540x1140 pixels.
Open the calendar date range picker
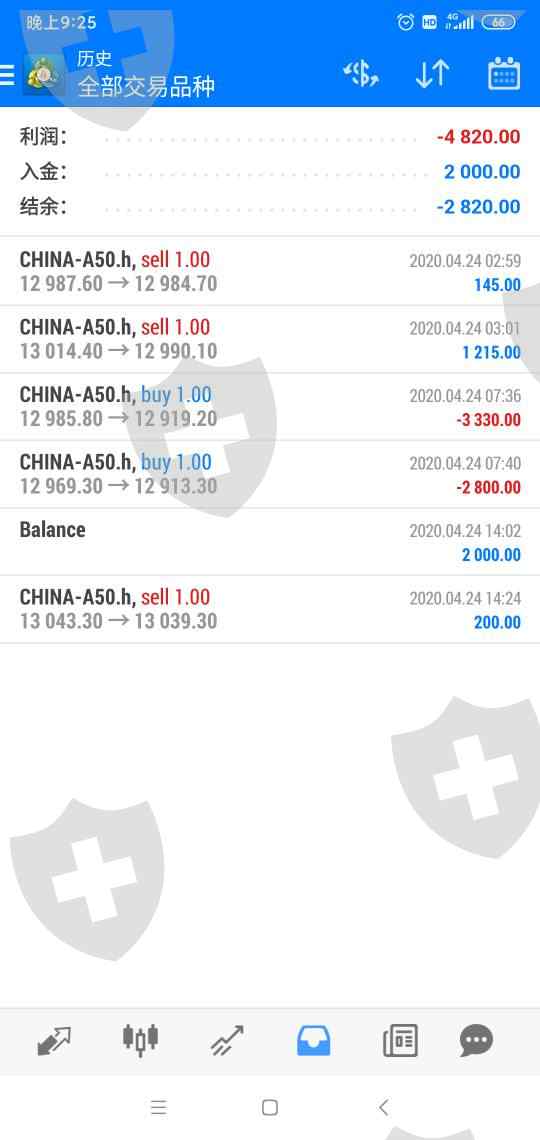point(504,73)
